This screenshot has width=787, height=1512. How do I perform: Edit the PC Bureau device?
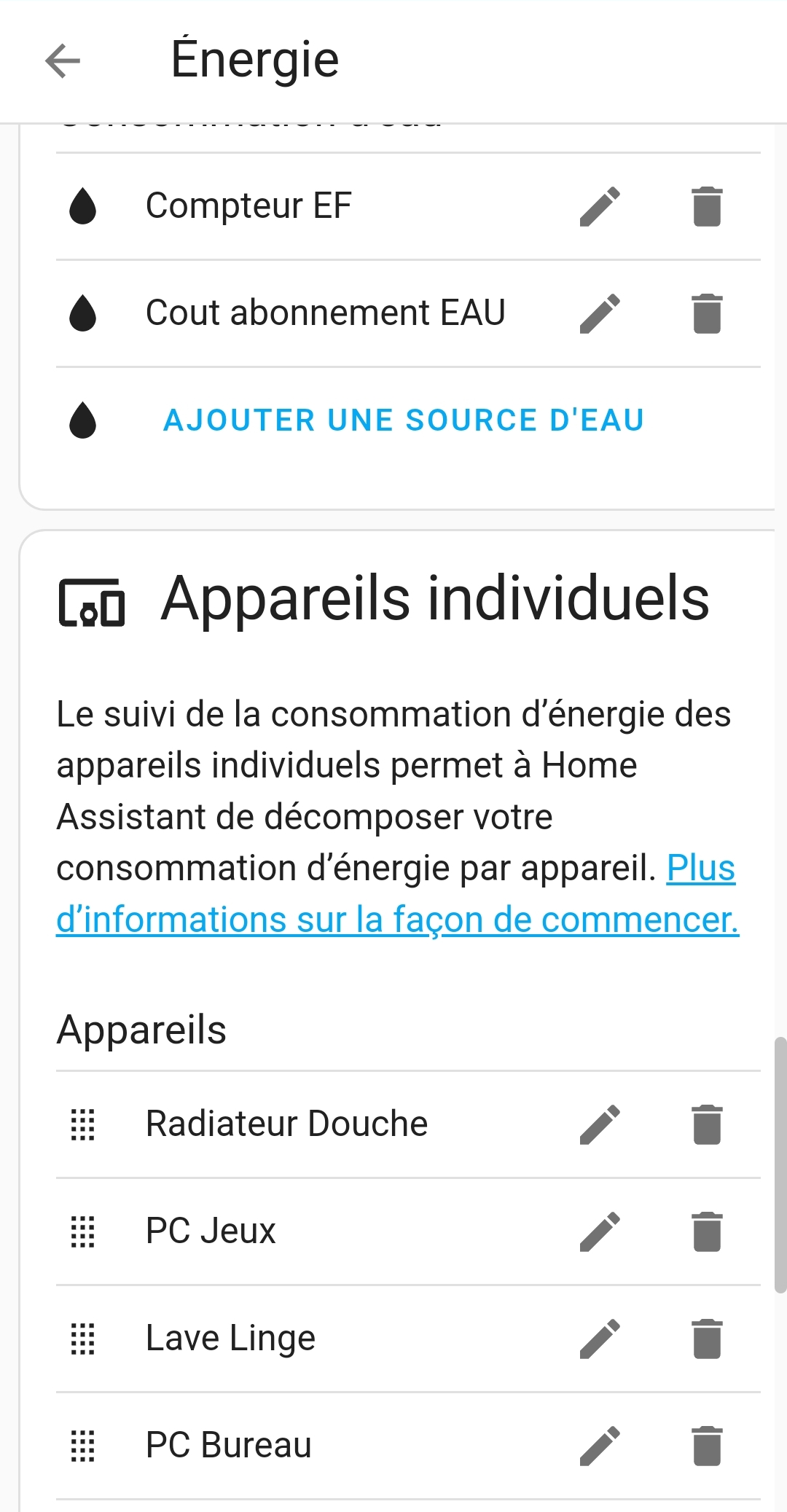[x=600, y=1446]
